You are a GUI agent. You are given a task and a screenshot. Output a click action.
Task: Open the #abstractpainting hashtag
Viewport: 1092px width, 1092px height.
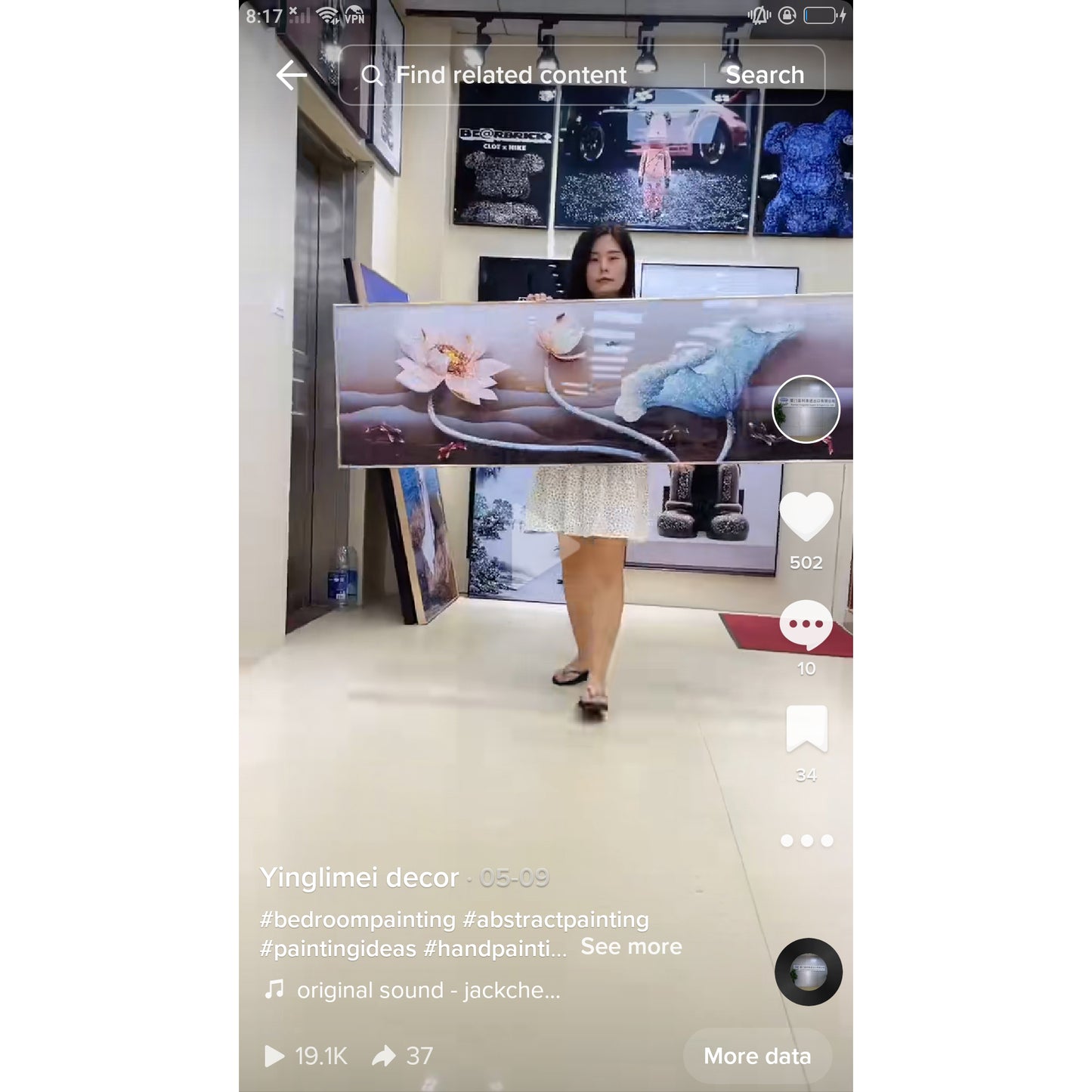[555, 920]
